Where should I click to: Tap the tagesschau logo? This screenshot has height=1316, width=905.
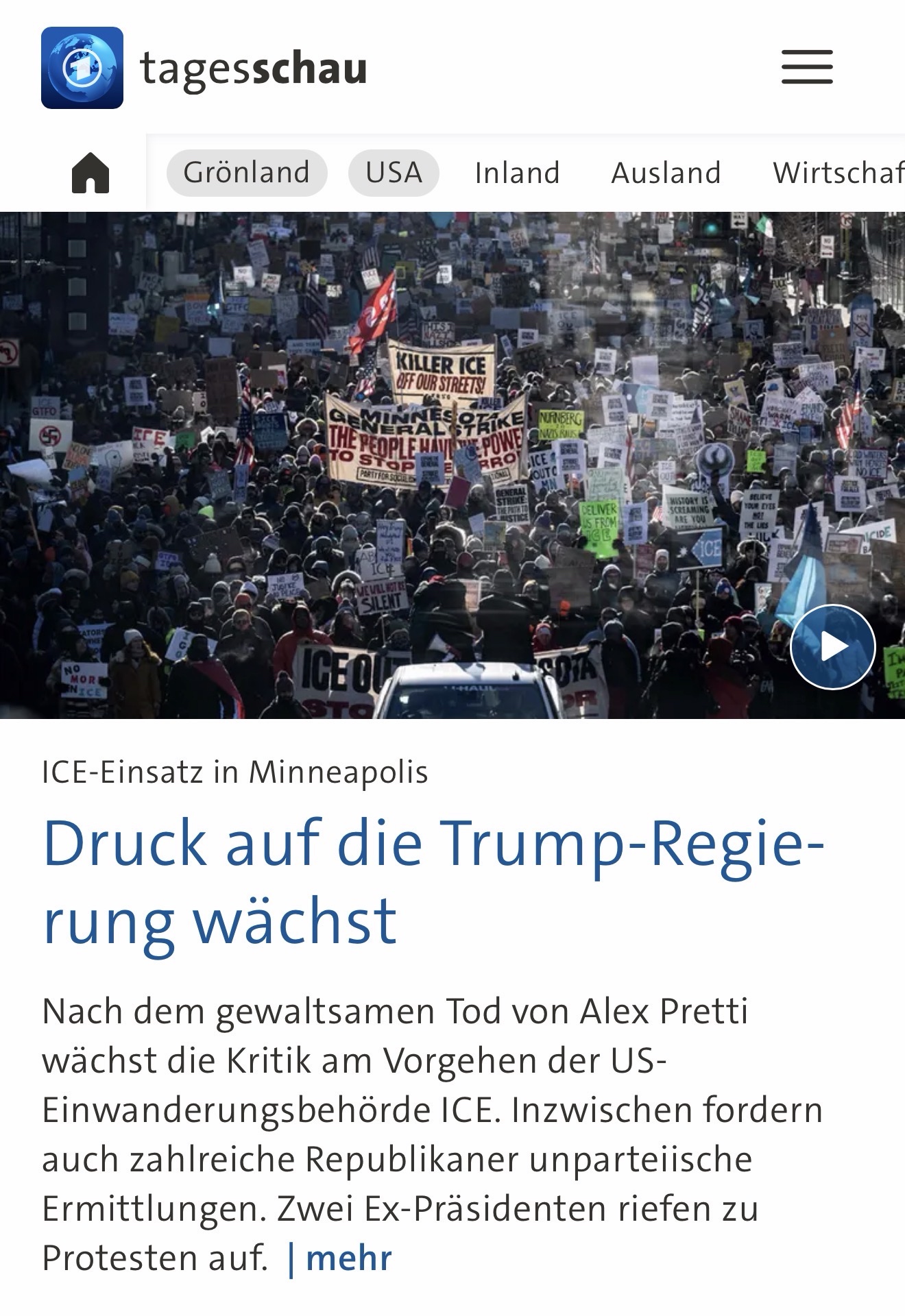click(204, 69)
